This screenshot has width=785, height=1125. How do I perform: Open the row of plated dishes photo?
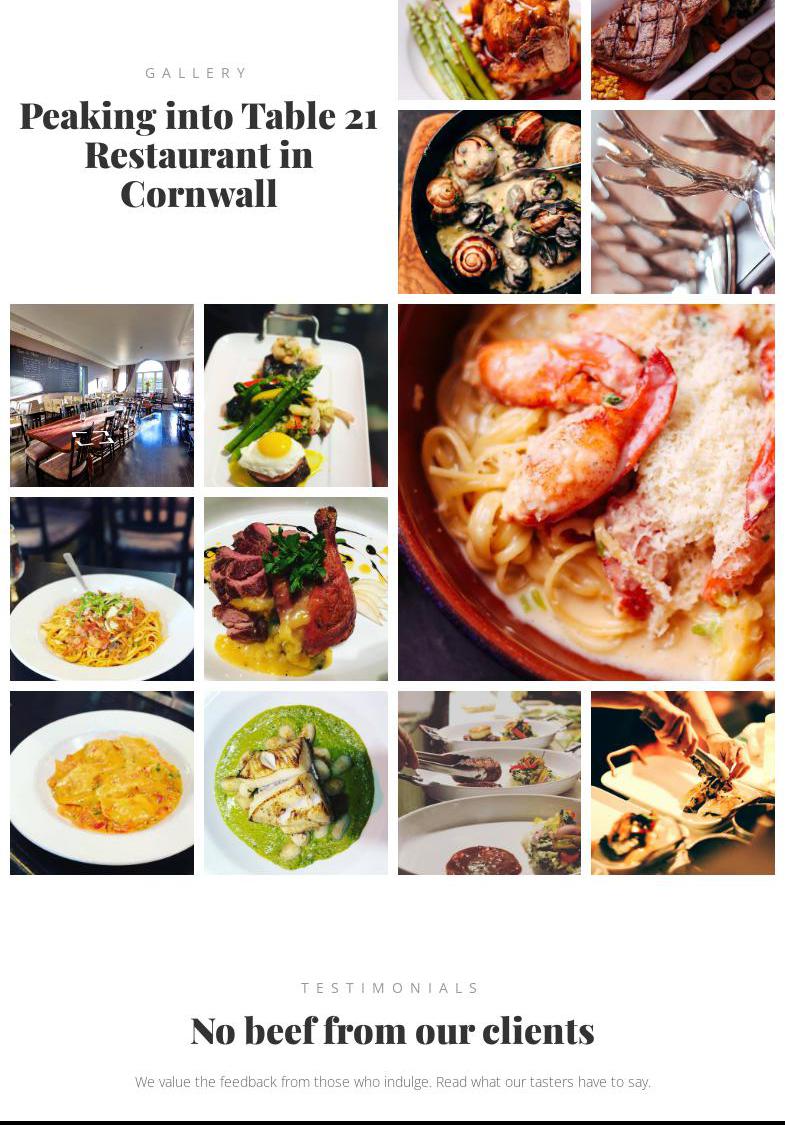point(489,782)
